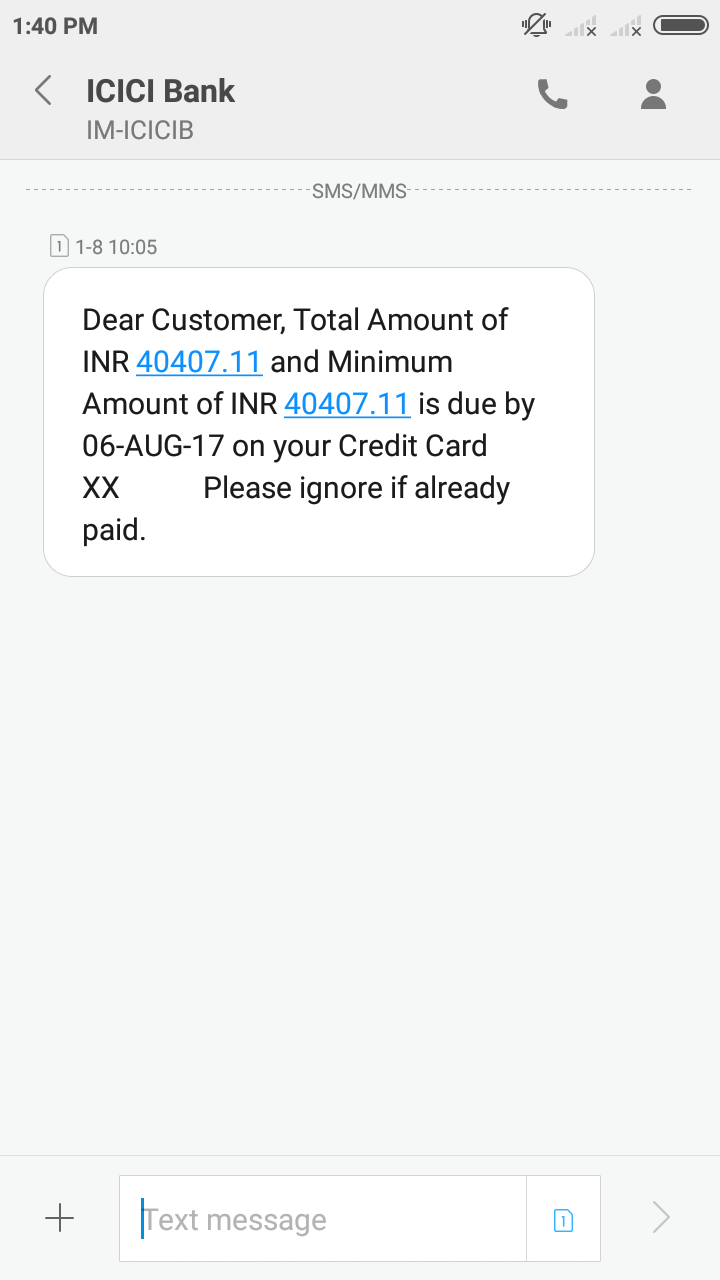Viewport: 720px width, 1280px height.
Task: Send the message with the arrow
Action: tap(660, 1218)
